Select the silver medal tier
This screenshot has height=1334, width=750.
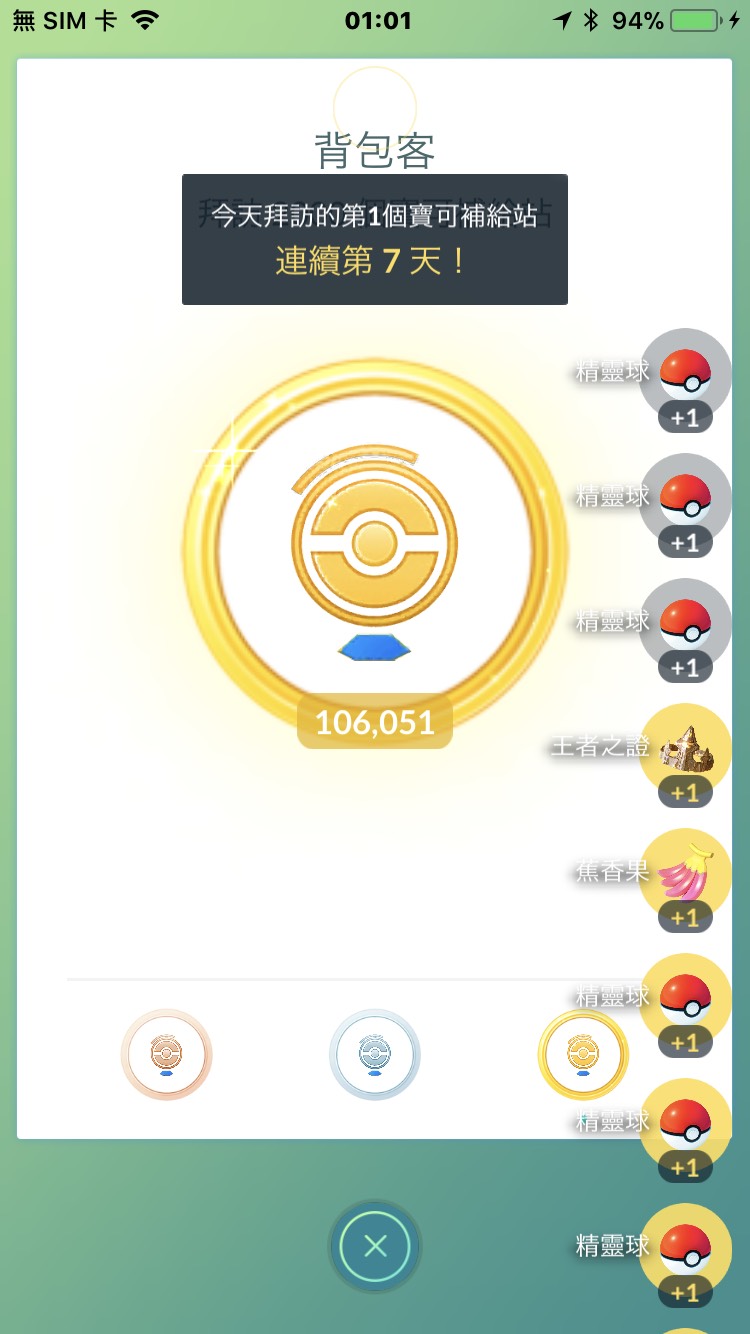375,1054
